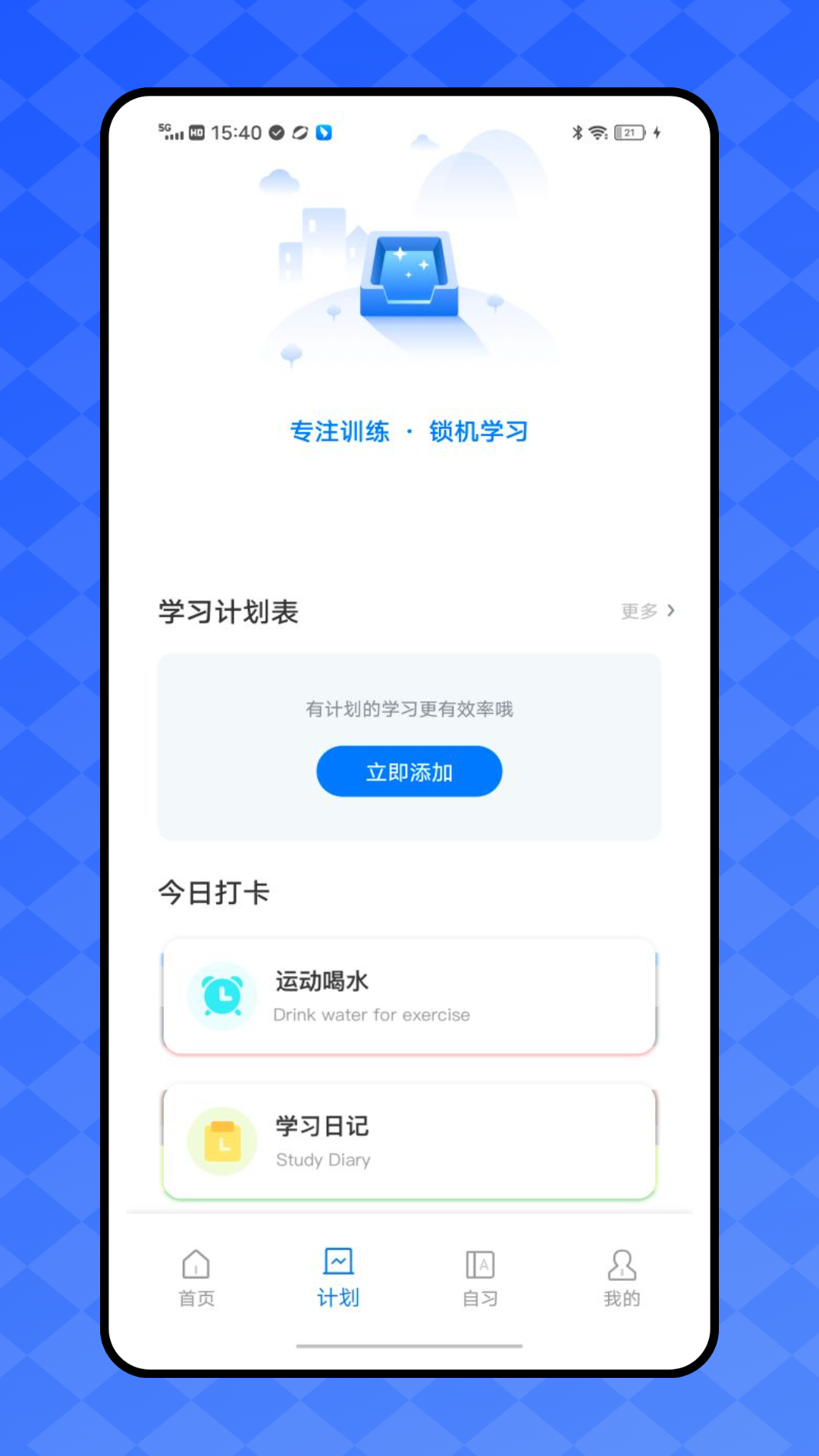Switch to the 我的 tab
The image size is (819, 1456).
click(x=622, y=1278)
